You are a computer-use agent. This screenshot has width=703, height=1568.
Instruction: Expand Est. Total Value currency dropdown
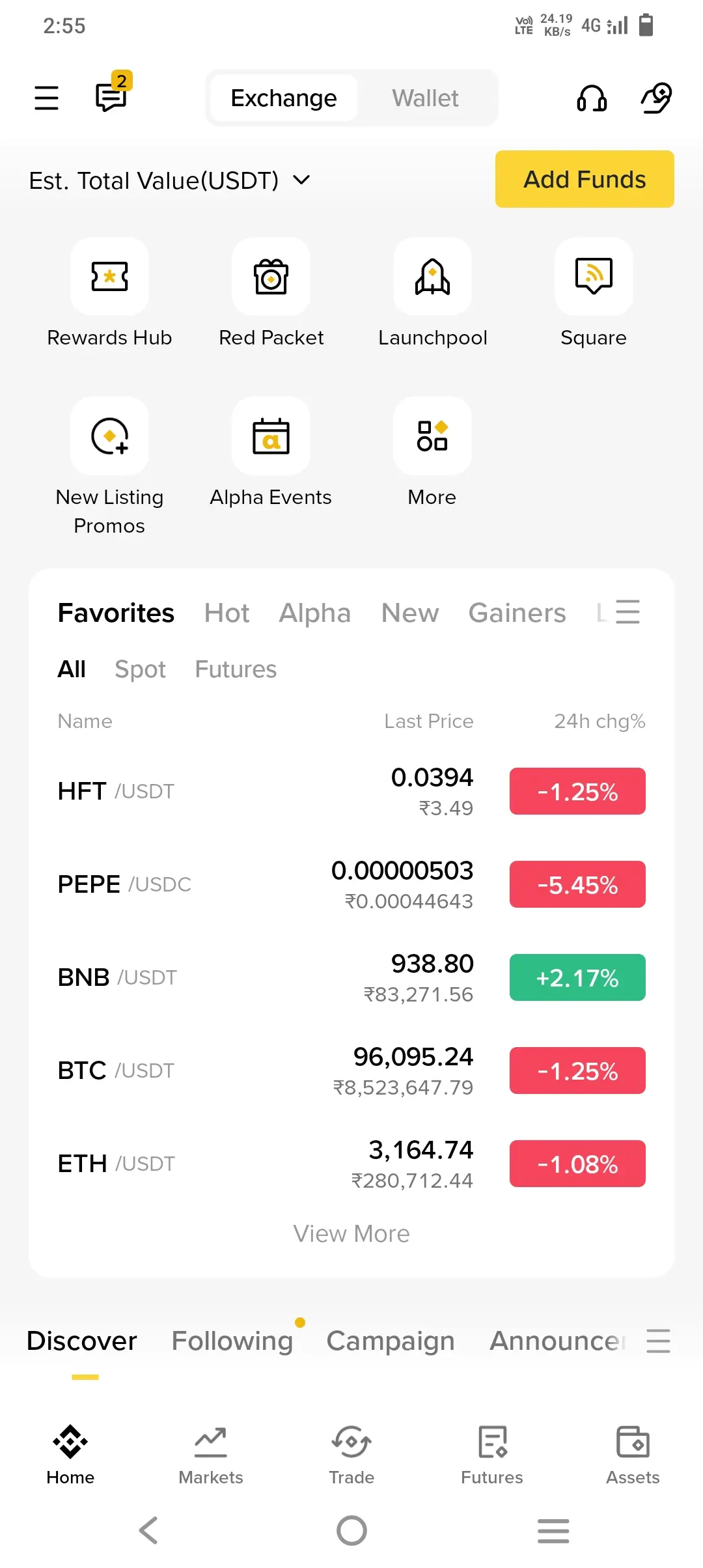point(301,180)
